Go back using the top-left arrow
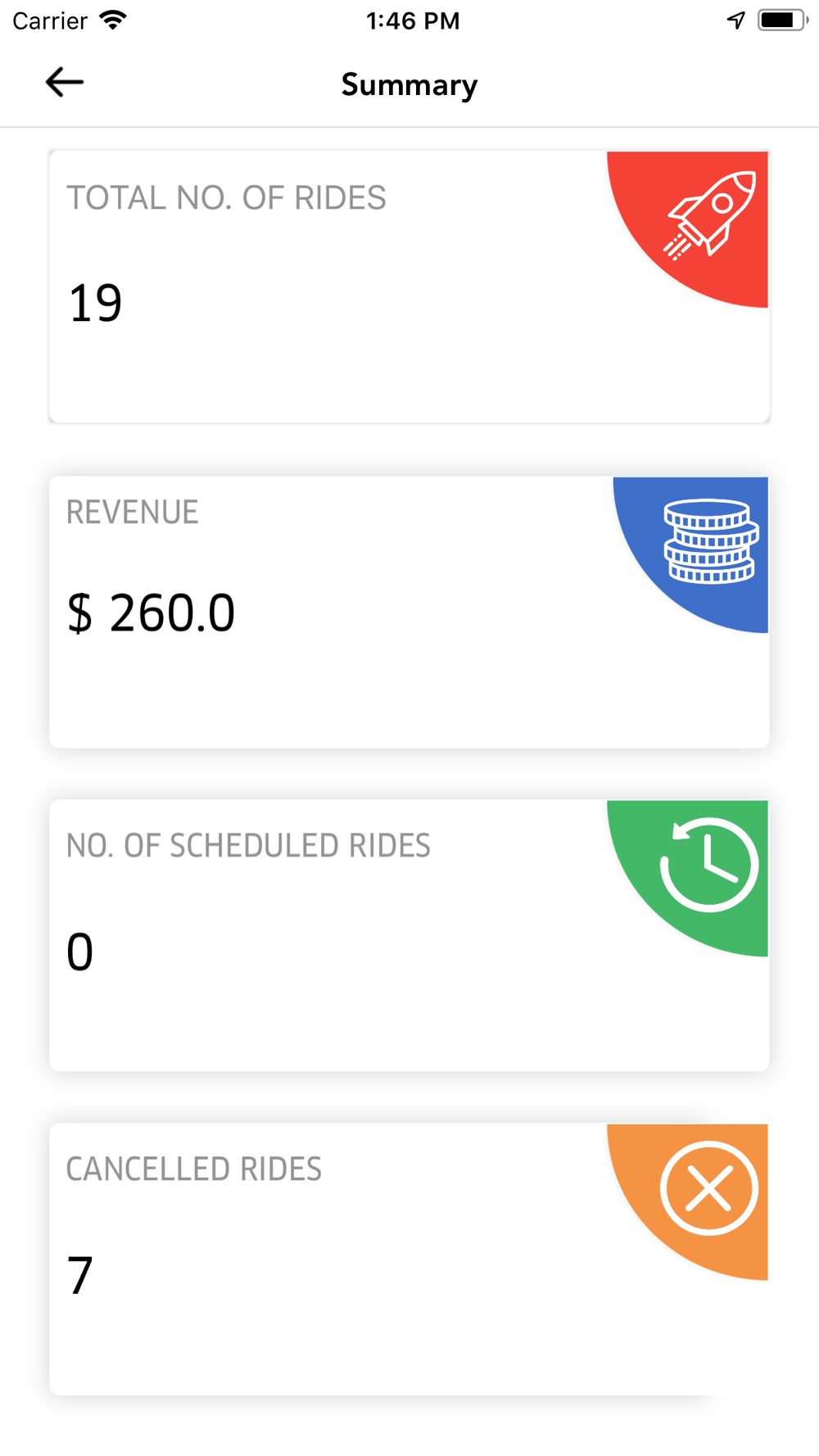This screenshot has width=819, height=1456. tap(65, 83)
